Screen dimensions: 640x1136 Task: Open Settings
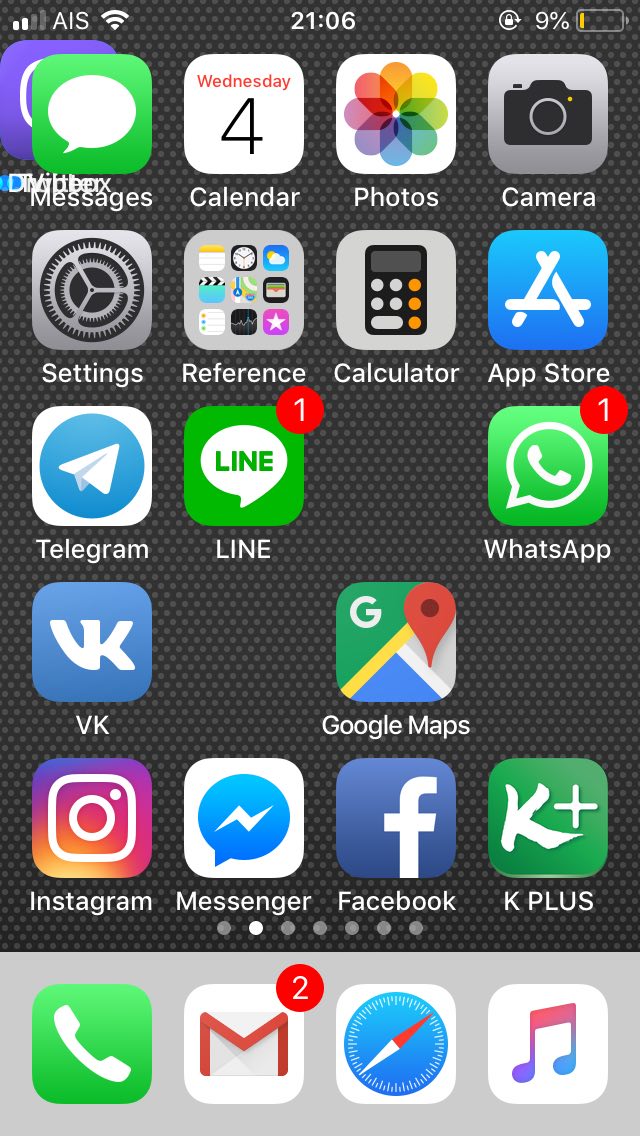pyautogui.click(x=92, y=290)
